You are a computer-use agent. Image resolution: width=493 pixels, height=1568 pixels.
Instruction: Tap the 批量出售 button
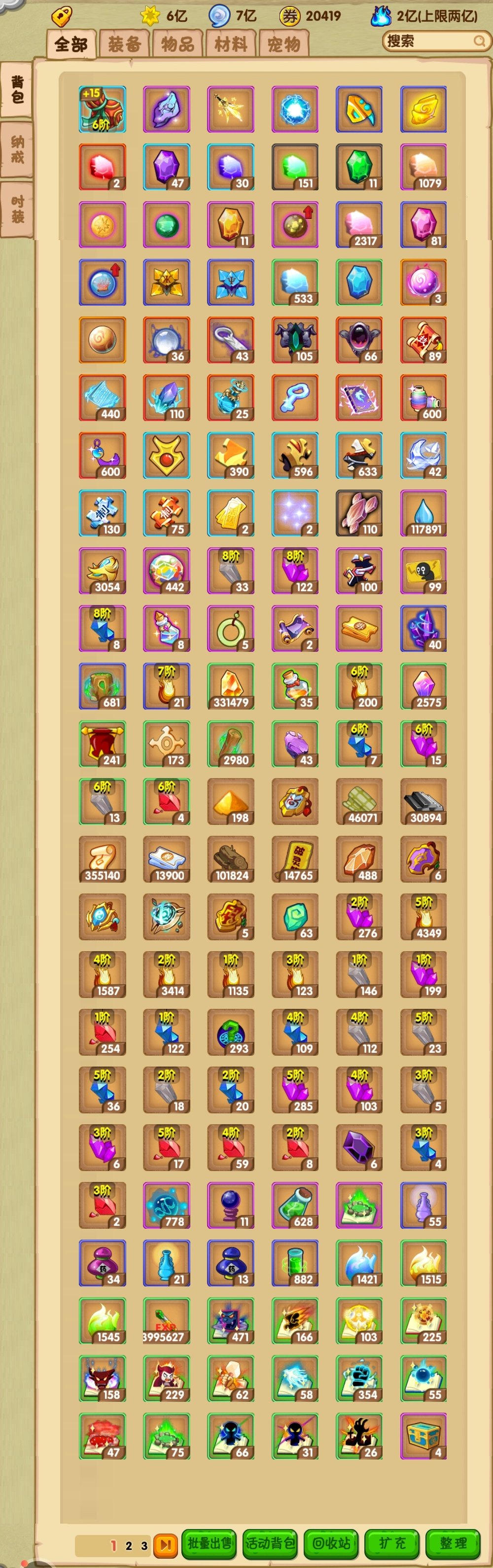click(x=210, y=1543)
